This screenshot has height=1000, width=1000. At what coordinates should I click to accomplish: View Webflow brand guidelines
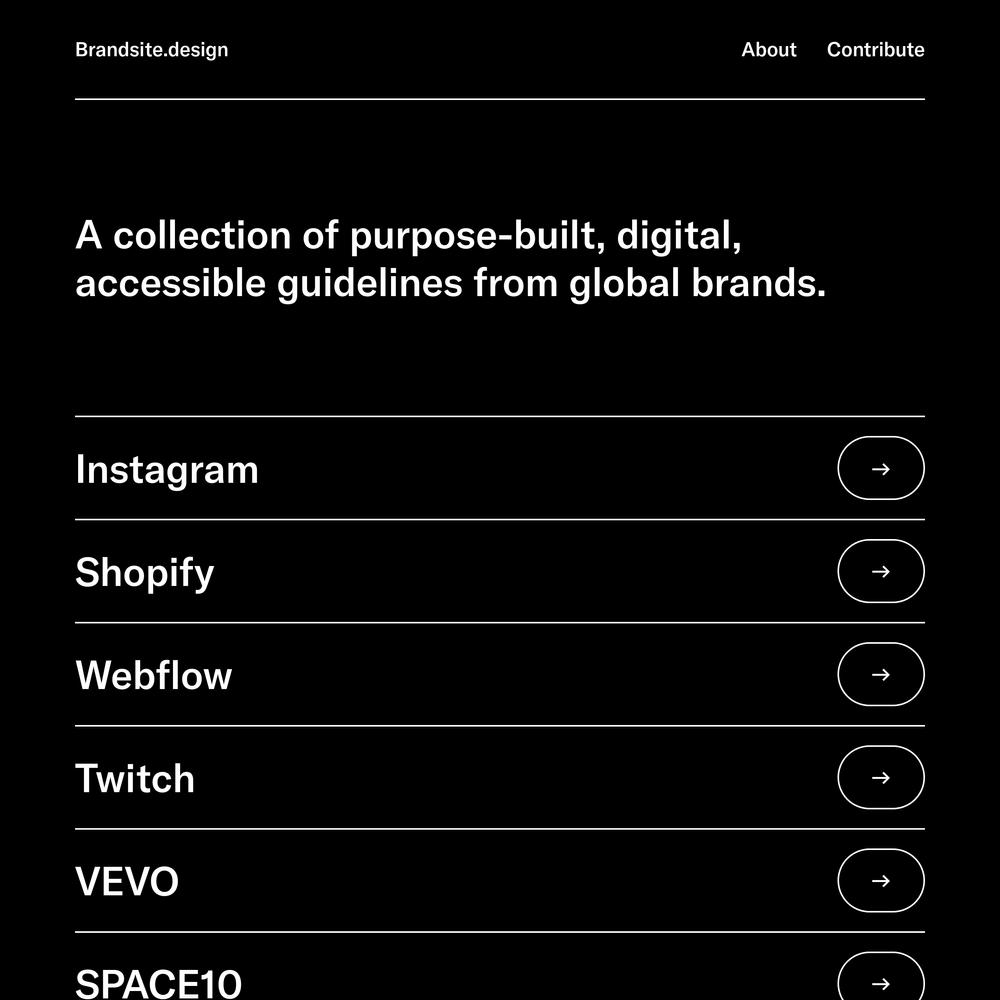(154, 676)
